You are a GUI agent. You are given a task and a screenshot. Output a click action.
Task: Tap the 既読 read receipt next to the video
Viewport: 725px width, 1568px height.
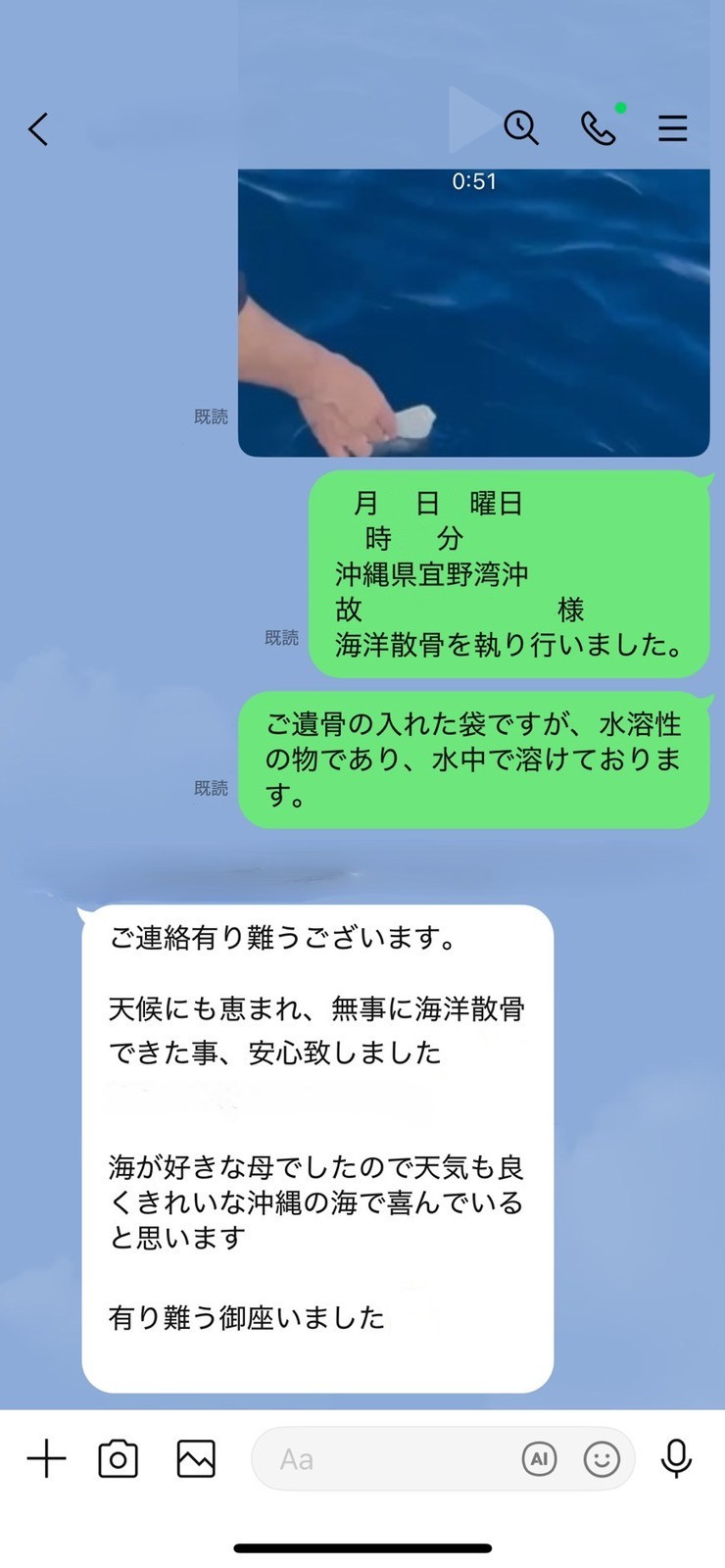point(210,416)
